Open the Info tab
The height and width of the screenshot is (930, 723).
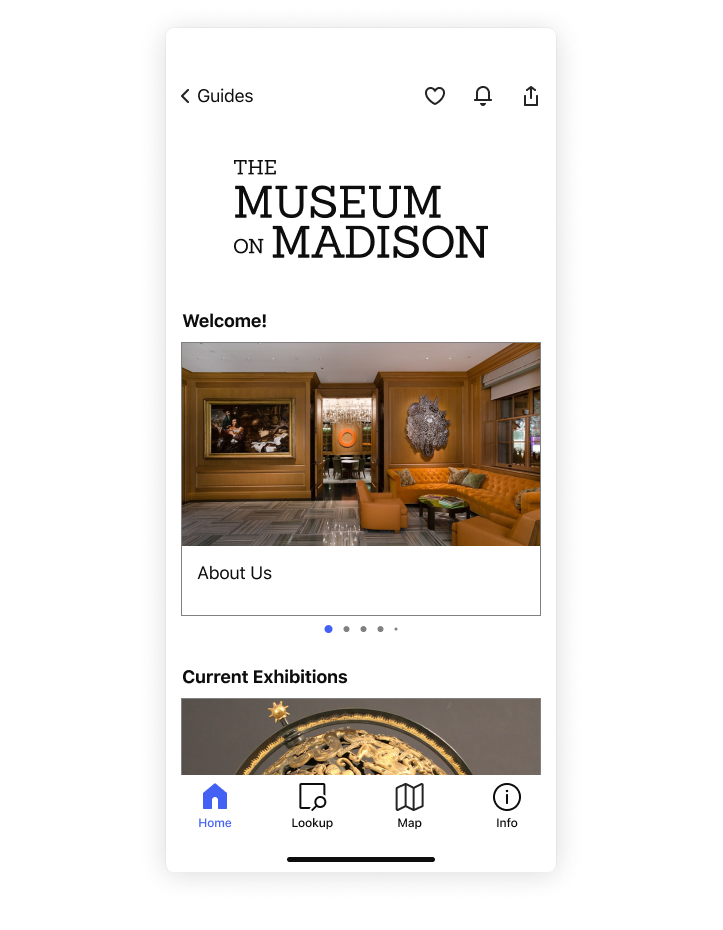point(507,806)
